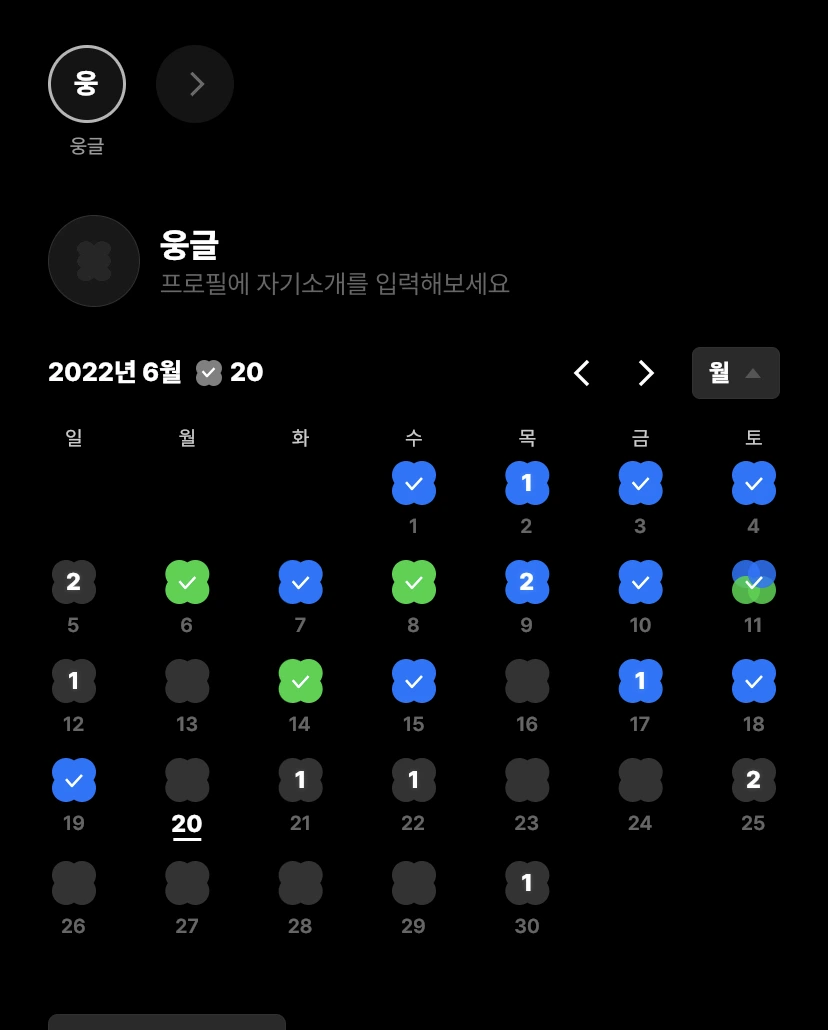Select the 웅글 profile circle at top

87,84
